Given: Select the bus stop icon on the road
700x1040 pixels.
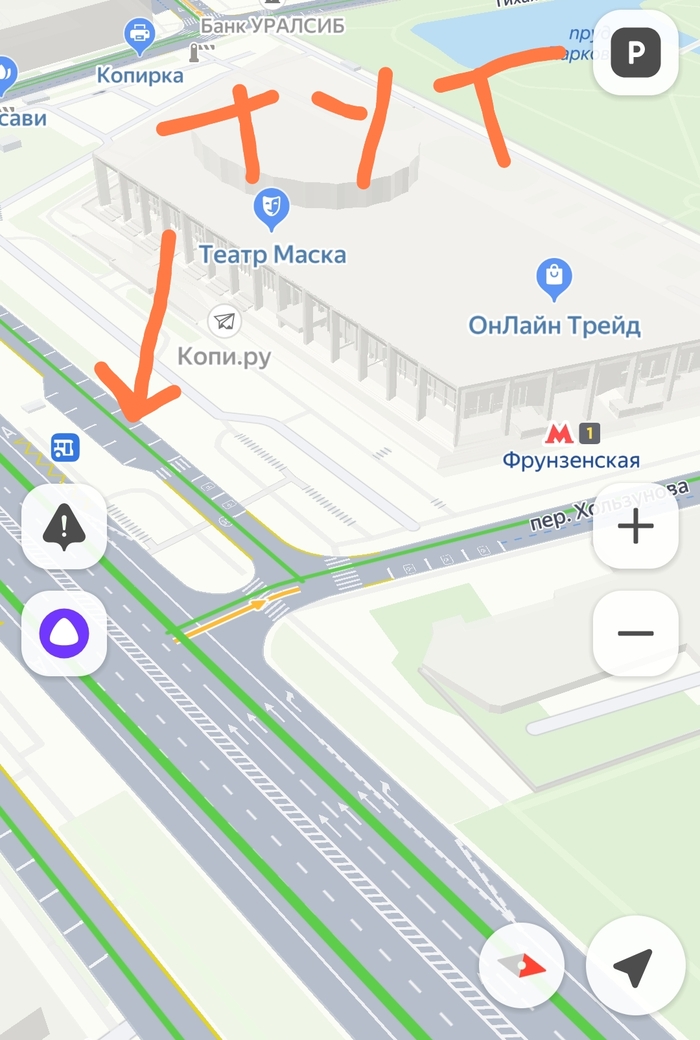Looking at the screenshot, I should click(65, 447).
